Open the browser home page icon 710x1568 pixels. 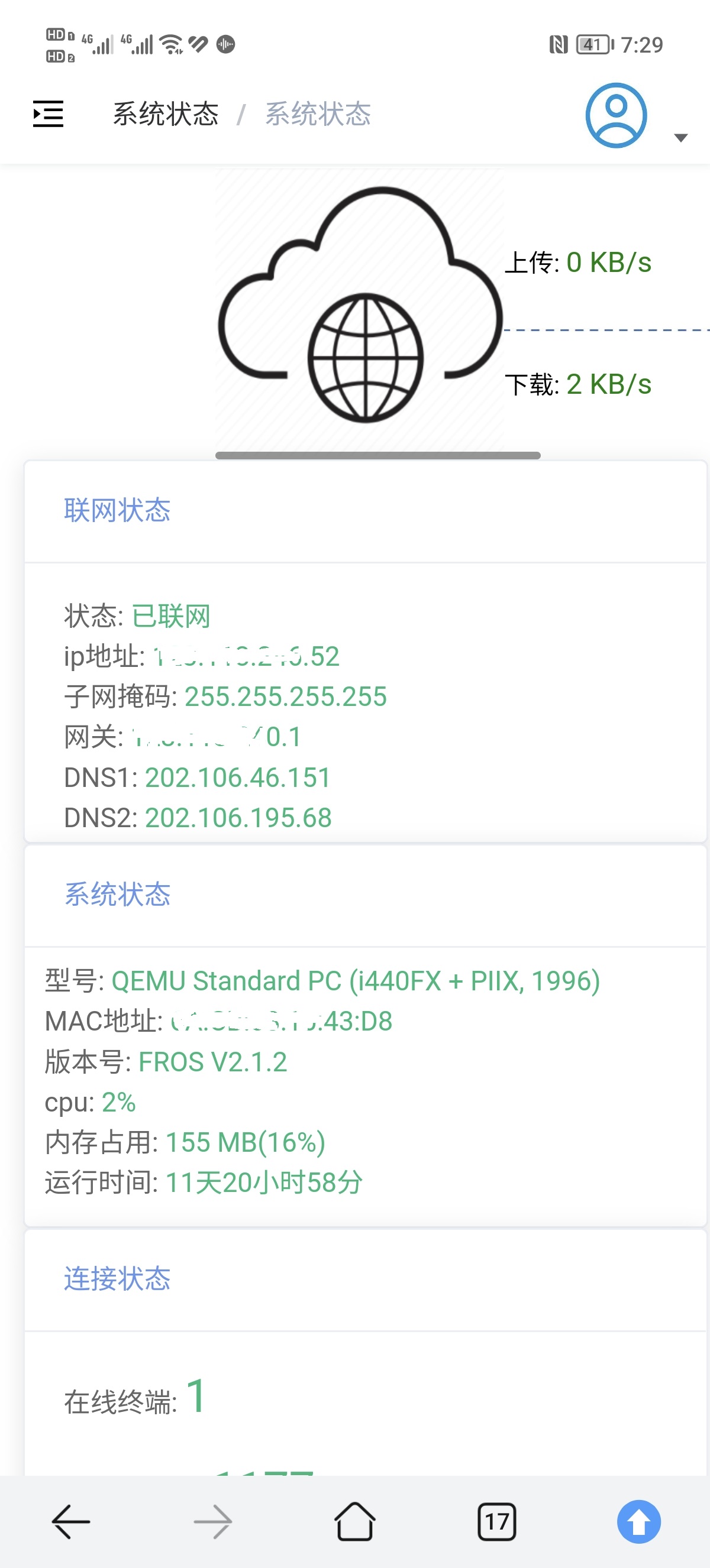(x=355, y=1522)
